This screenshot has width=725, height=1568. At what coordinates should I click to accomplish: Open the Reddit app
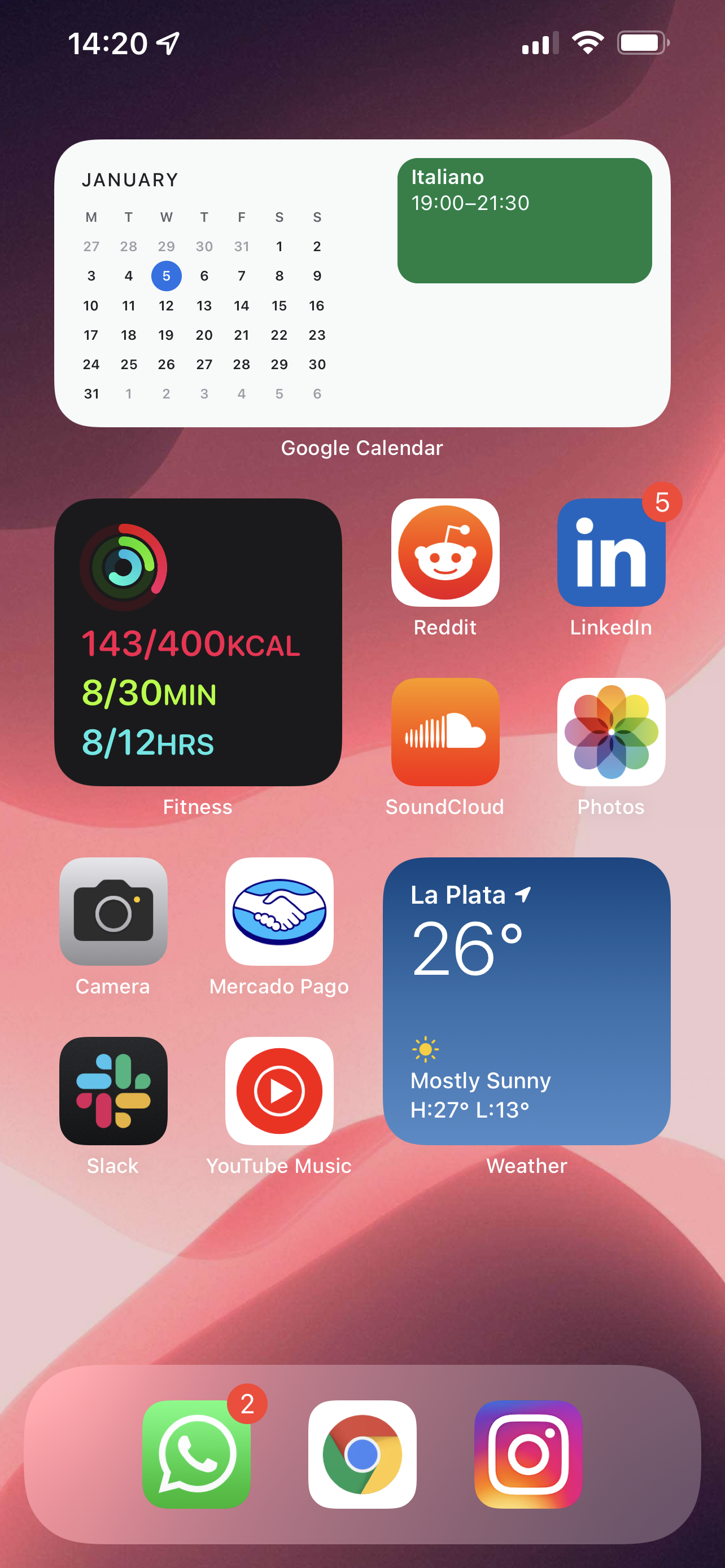(445, 552)
